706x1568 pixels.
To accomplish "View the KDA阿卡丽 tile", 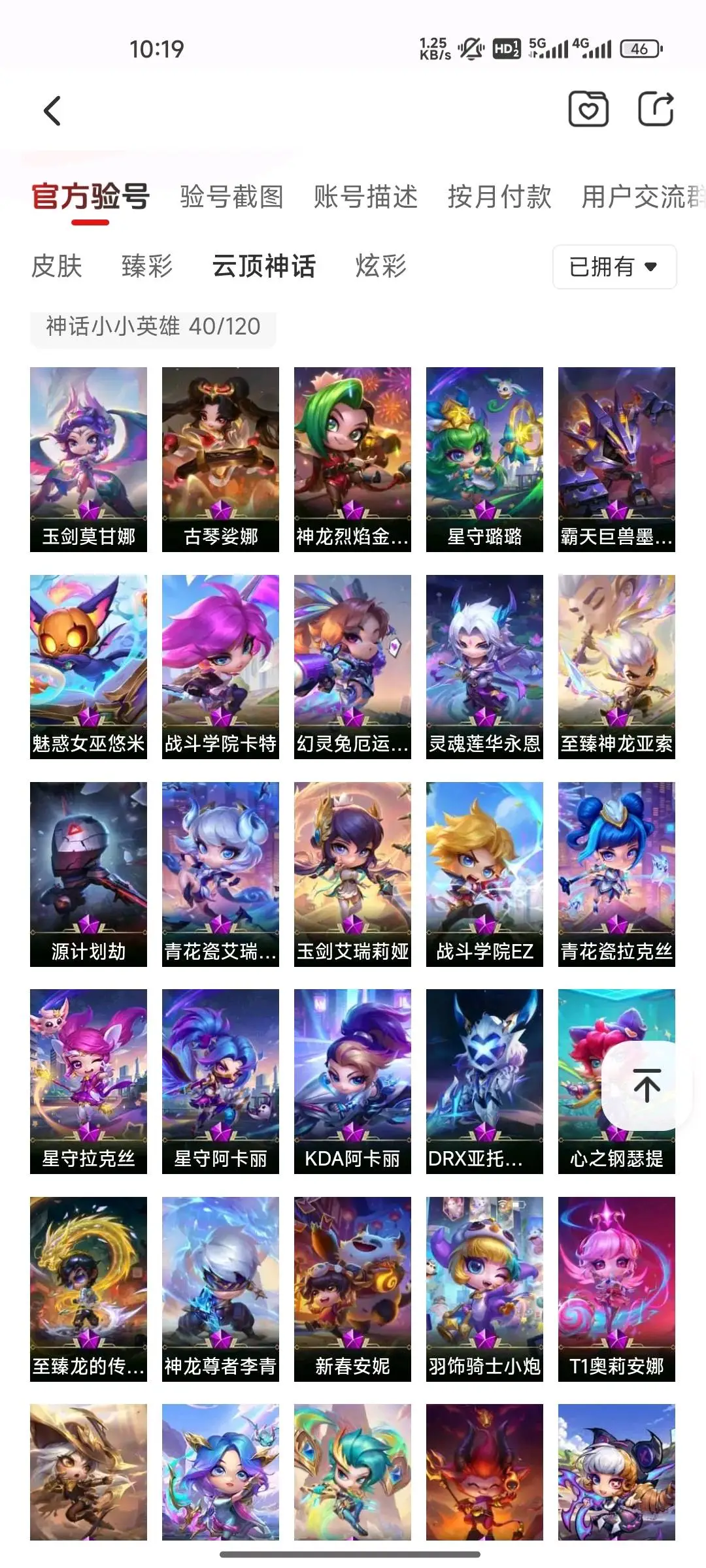I will pos(353,1081).
